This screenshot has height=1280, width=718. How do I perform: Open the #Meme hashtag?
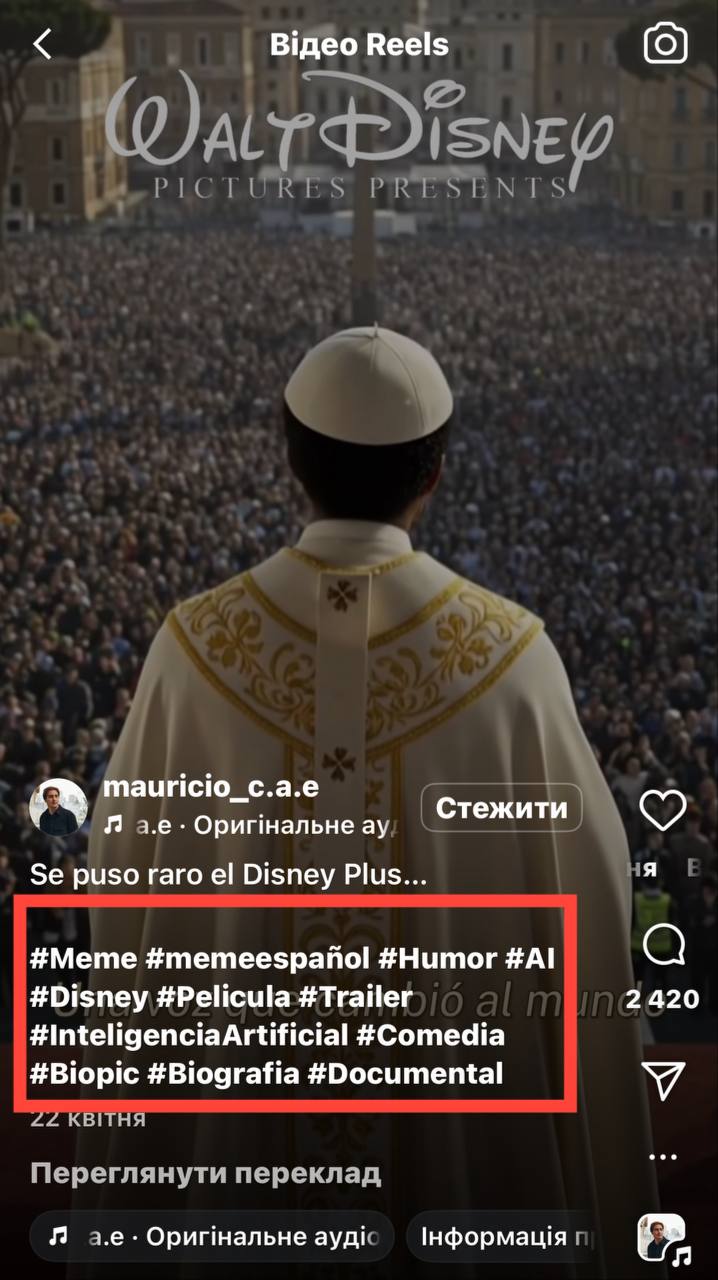pos(83,959)
